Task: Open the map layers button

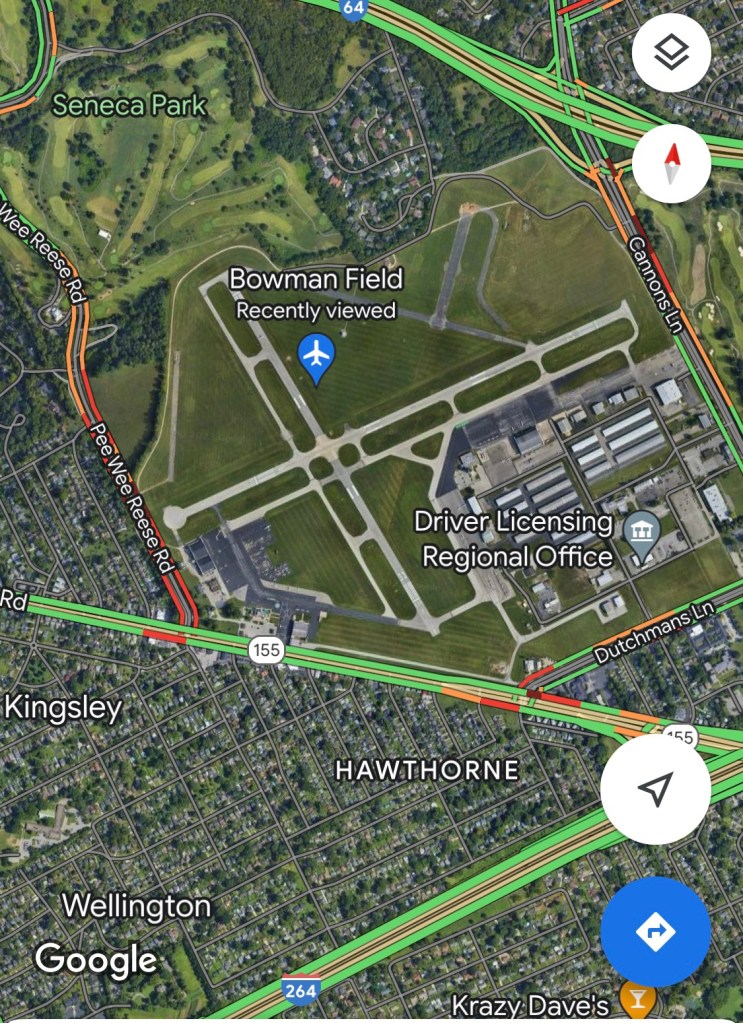Action: (671, 53)
